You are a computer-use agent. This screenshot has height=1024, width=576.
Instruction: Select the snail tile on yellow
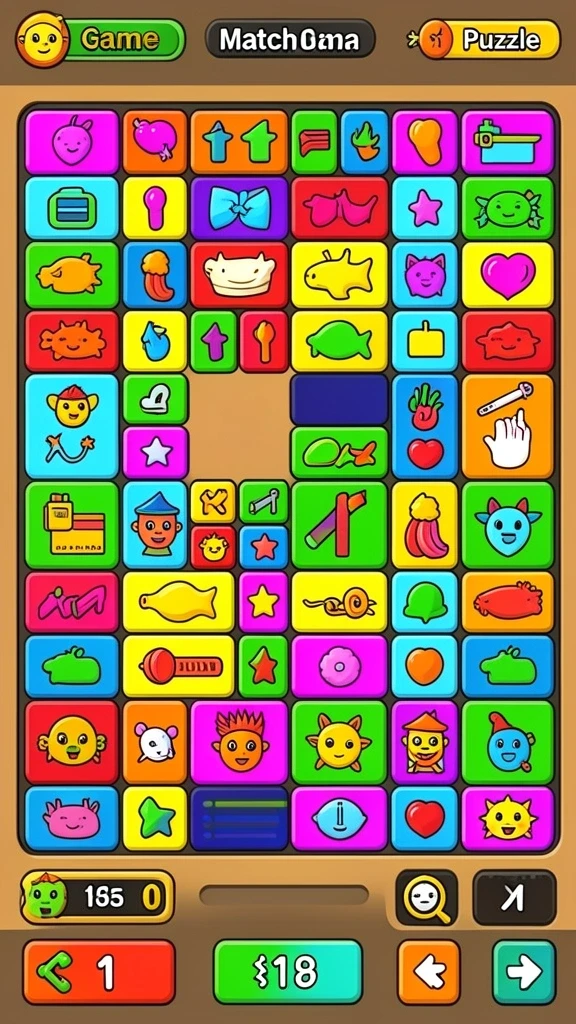(340, 603)
